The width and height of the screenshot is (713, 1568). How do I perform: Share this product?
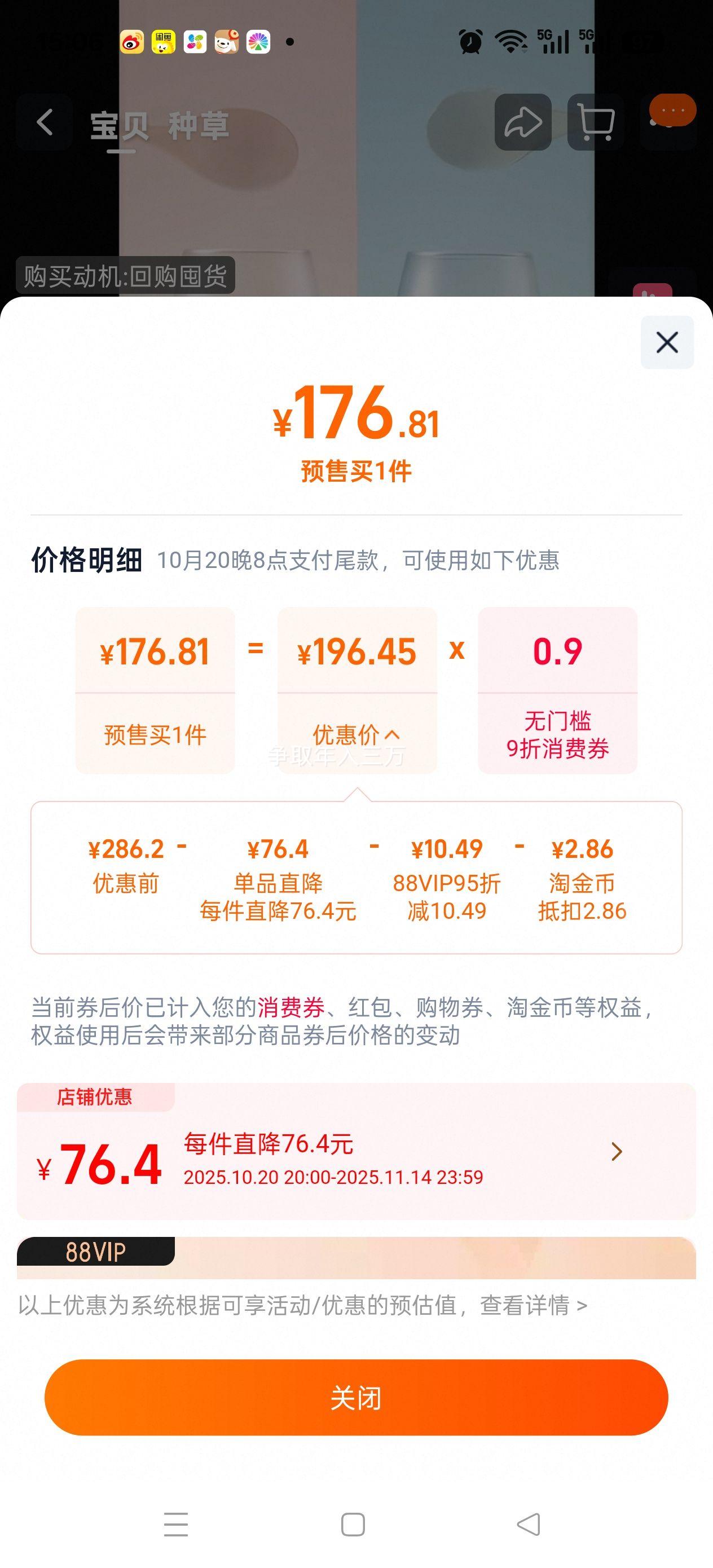click(x=522, y=122)
